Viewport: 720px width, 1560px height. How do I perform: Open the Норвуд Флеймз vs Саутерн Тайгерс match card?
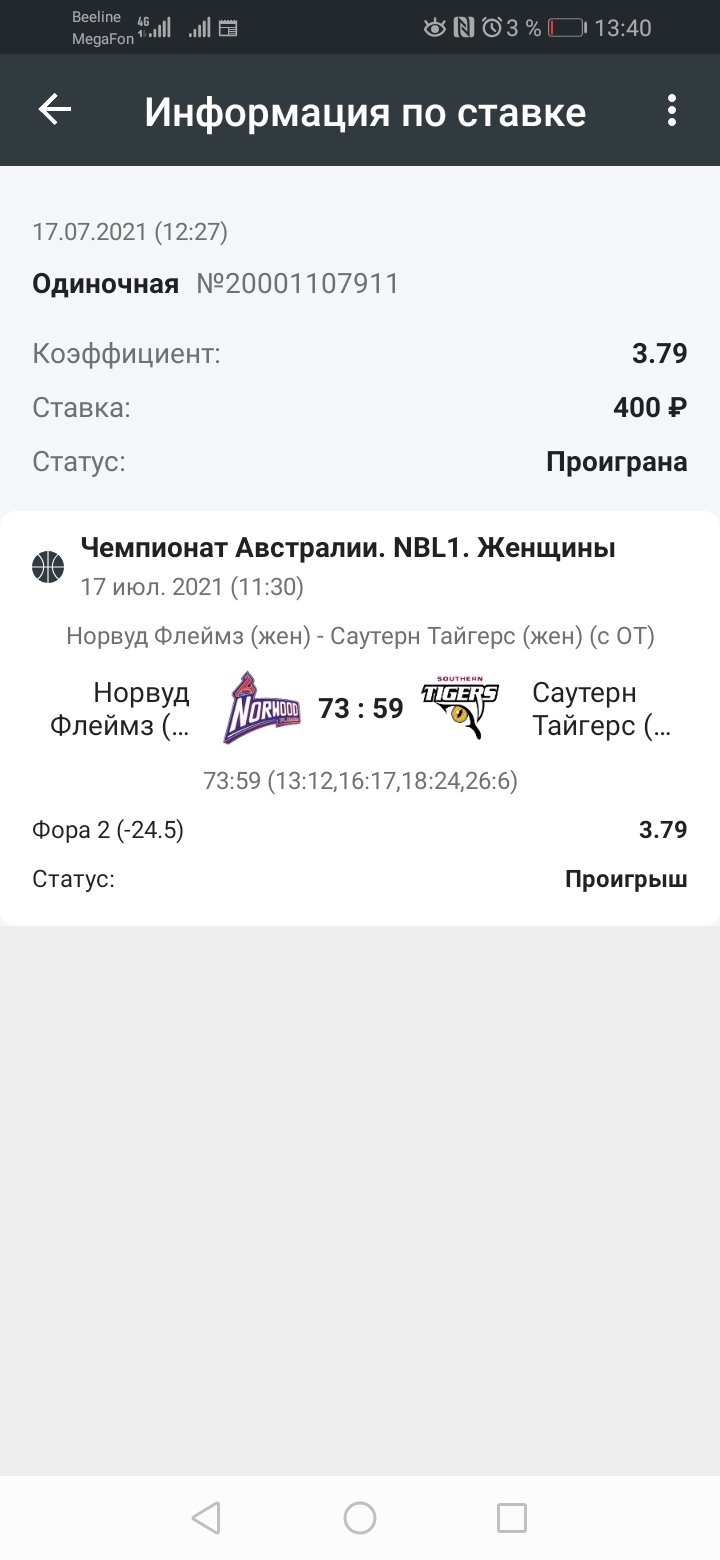coord(360,709)
